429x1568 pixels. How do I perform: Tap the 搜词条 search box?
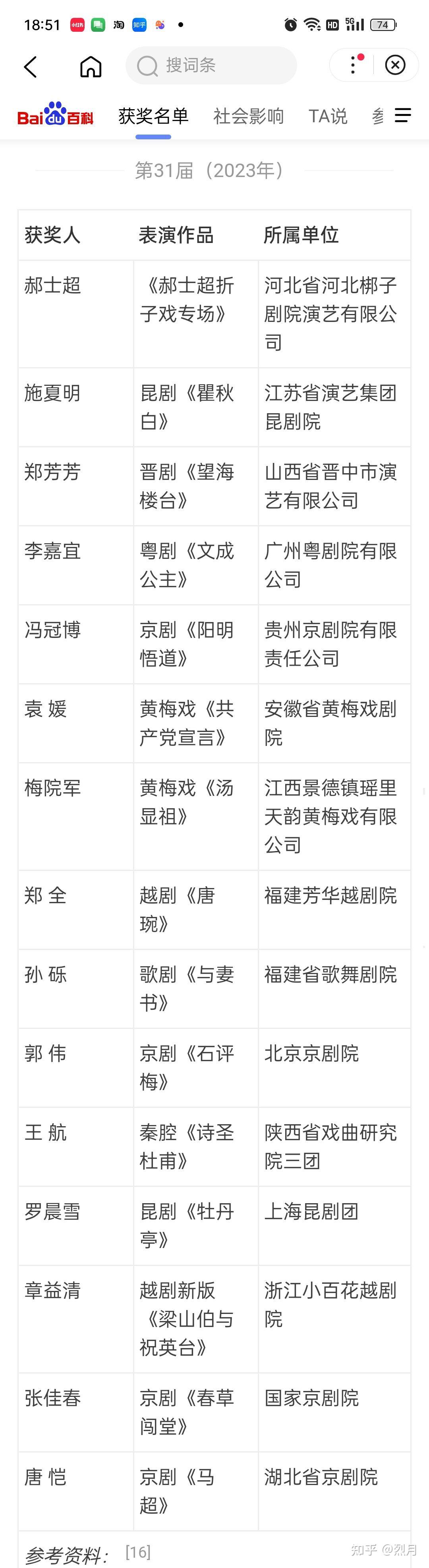211,66
